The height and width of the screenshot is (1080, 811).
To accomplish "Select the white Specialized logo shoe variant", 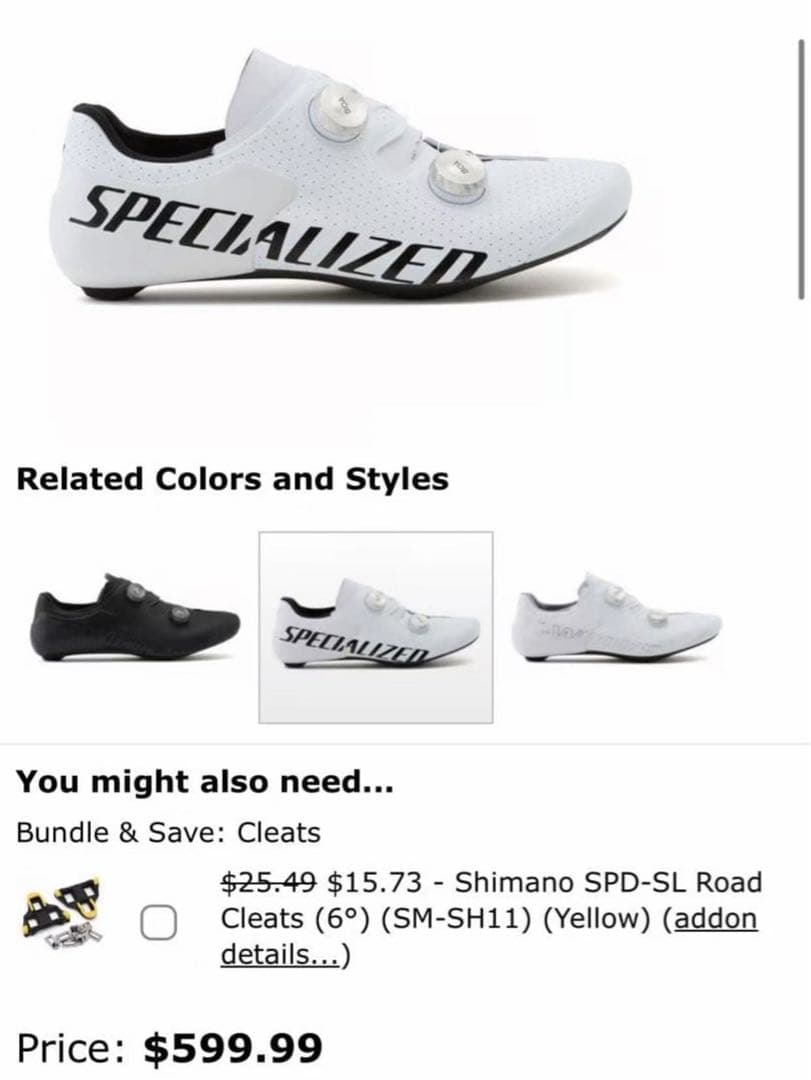I will tap(378, 623).
